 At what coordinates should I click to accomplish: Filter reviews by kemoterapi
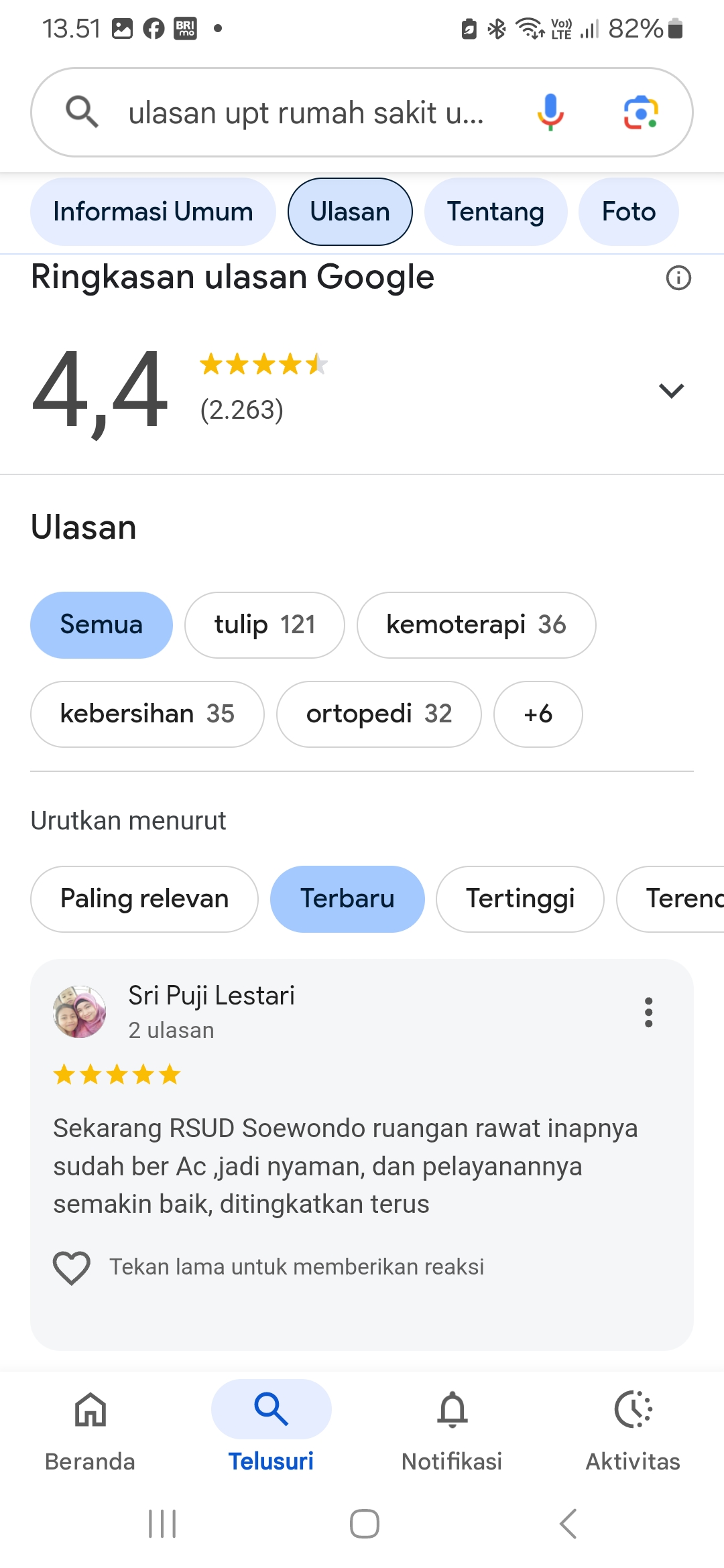click(x=476, y=625)
